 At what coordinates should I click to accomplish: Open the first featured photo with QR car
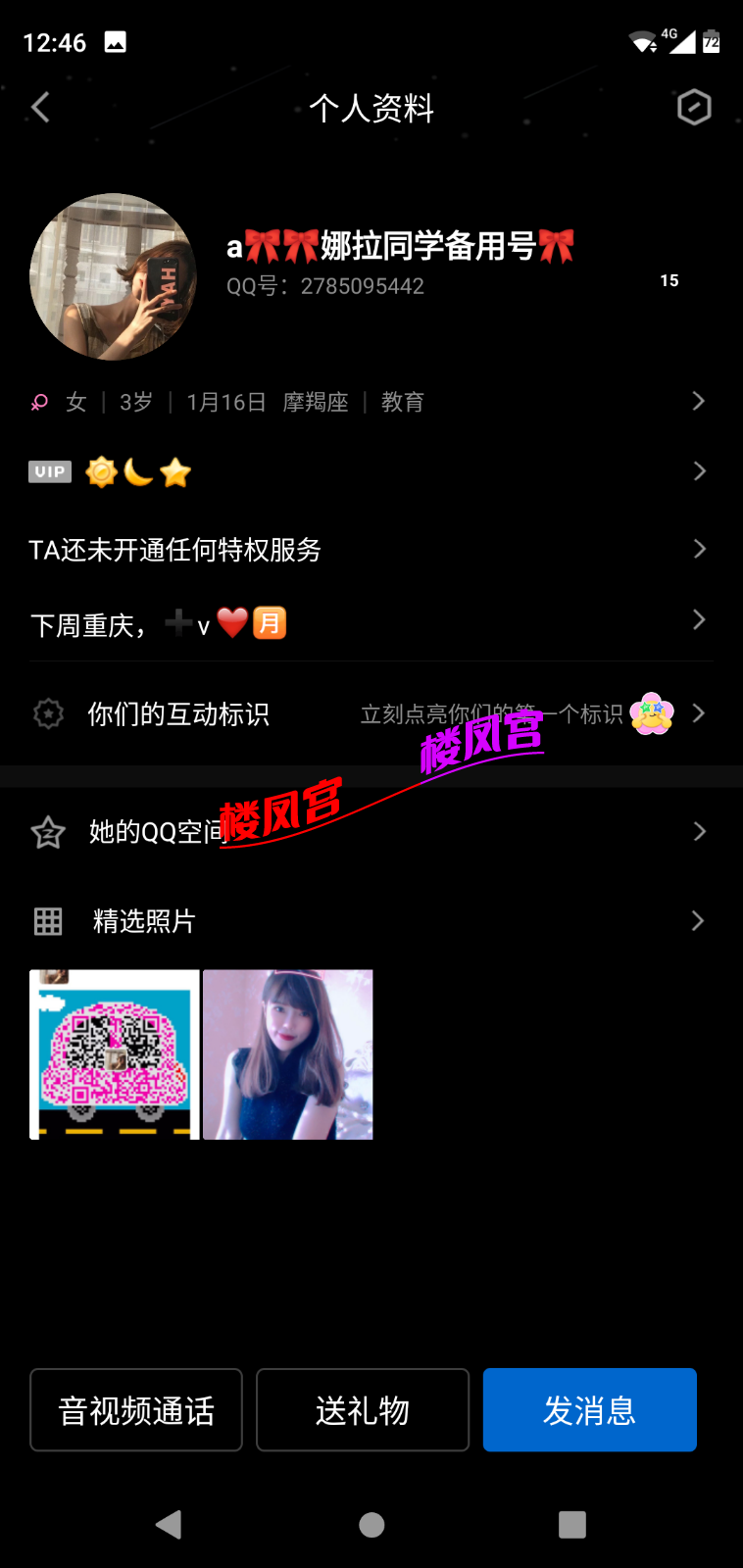tap(115, 1054)
